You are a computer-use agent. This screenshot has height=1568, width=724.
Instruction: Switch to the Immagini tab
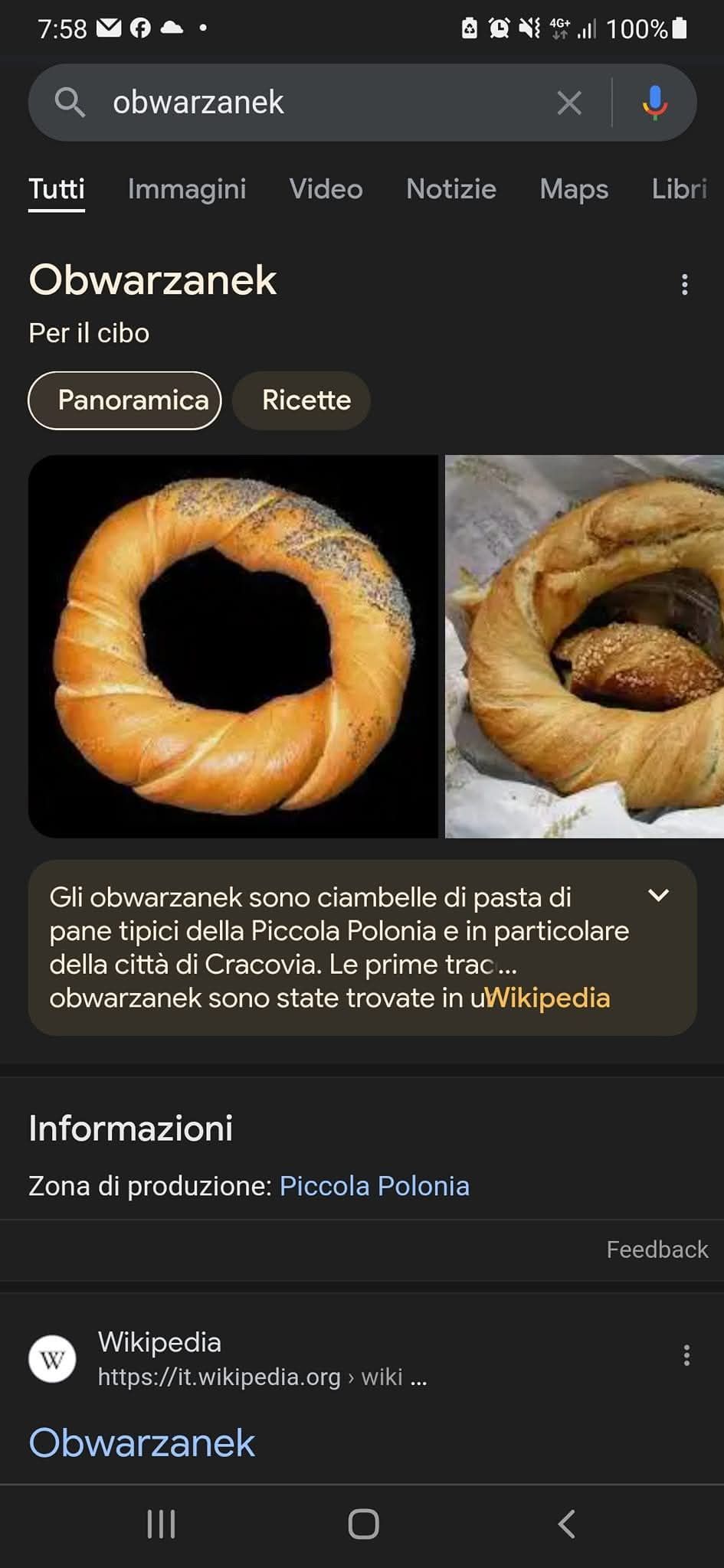[187, 189]
